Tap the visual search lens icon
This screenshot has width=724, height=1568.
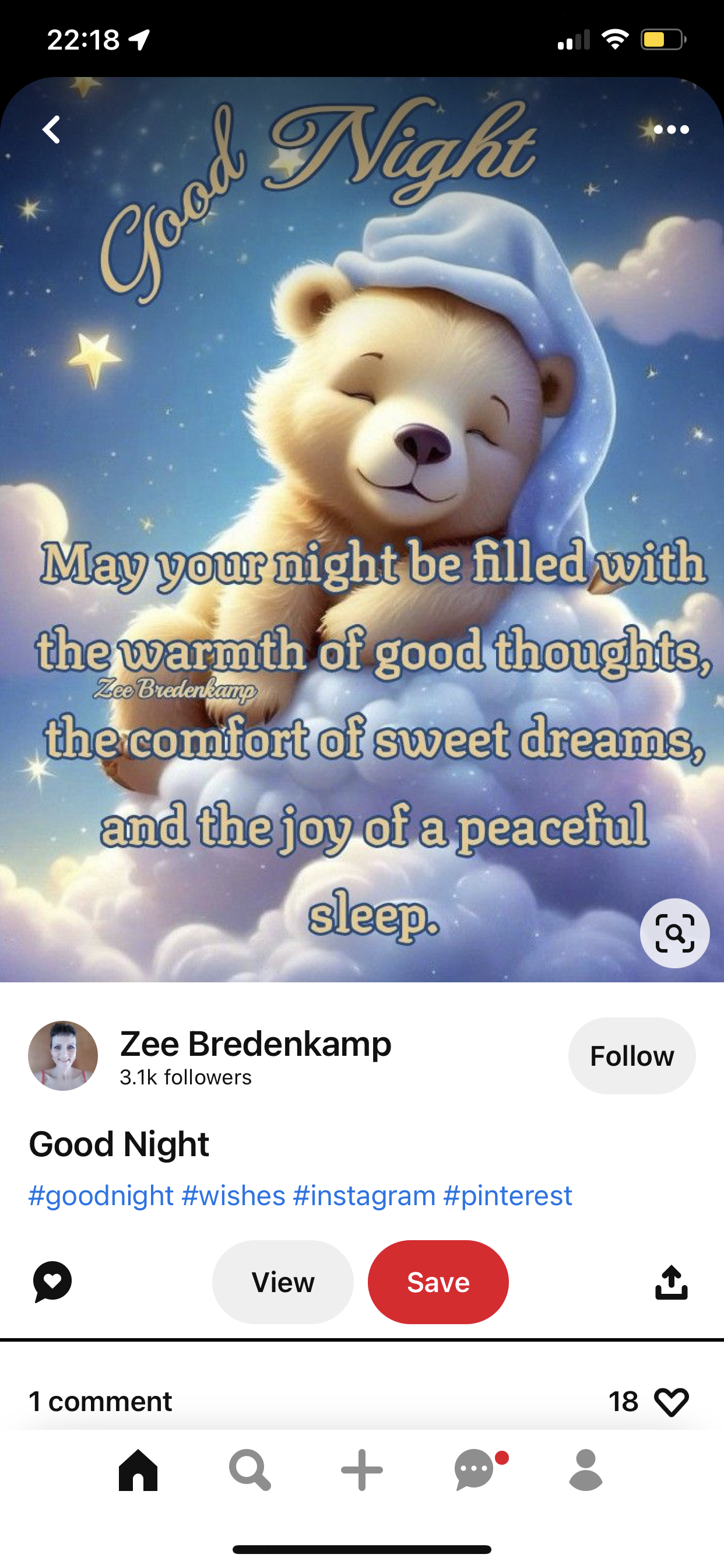pyautogui.click(x=674, y=933)
